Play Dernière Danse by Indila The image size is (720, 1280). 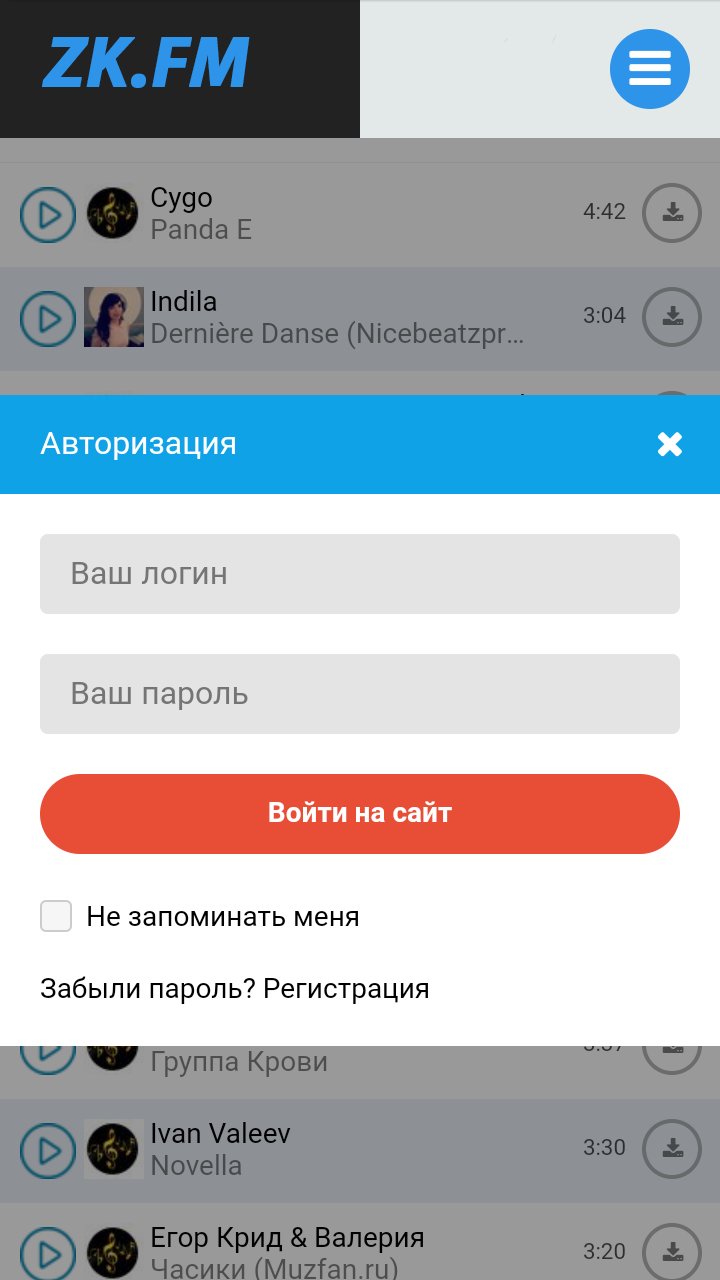coord(47,316)
